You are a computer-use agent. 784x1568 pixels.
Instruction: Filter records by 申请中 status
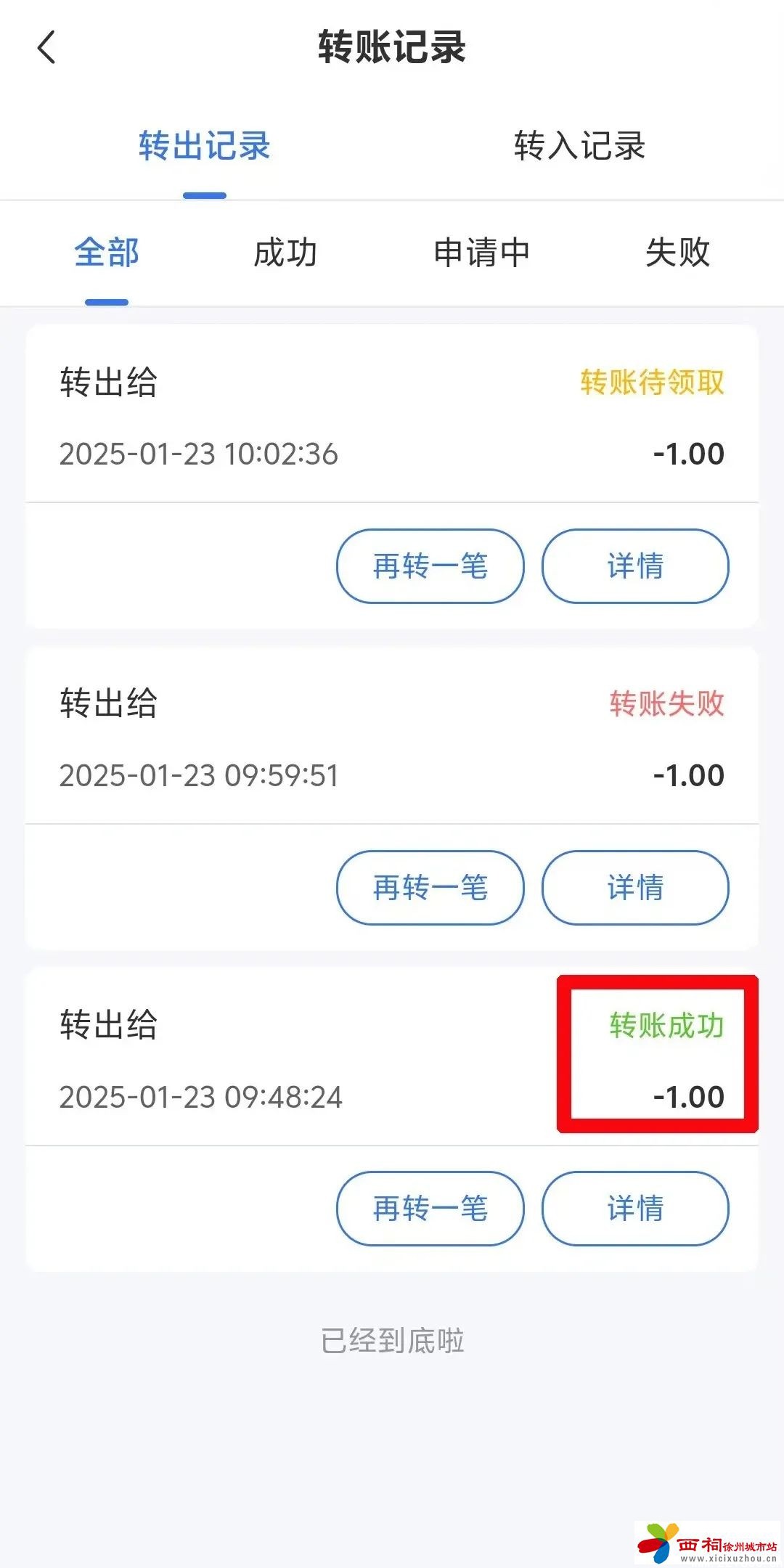pos(482,253)
